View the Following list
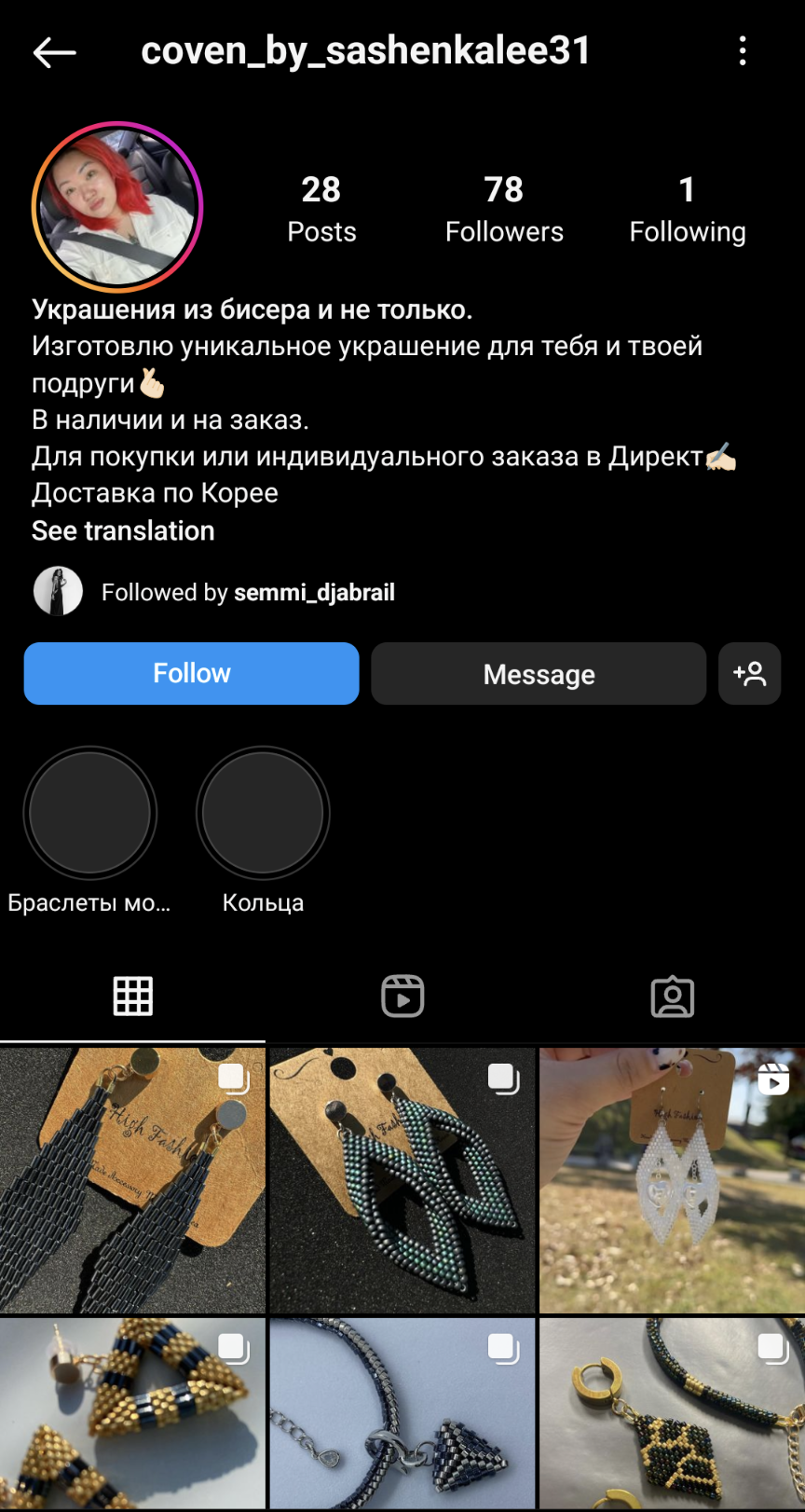The width and height of the screenshot is (805, 1512). (x=688, y=209)
